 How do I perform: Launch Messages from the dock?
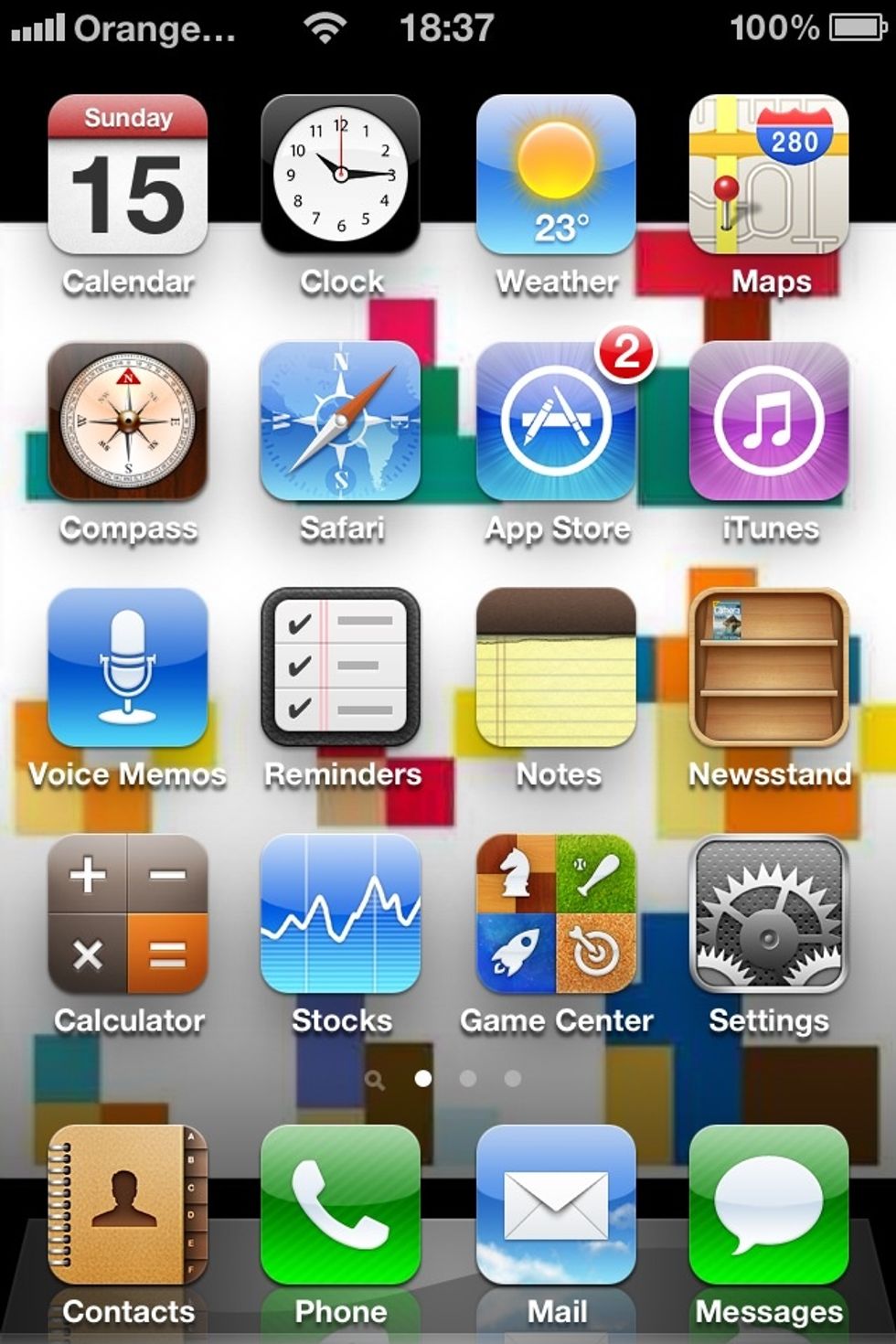tap(769, 1205)
